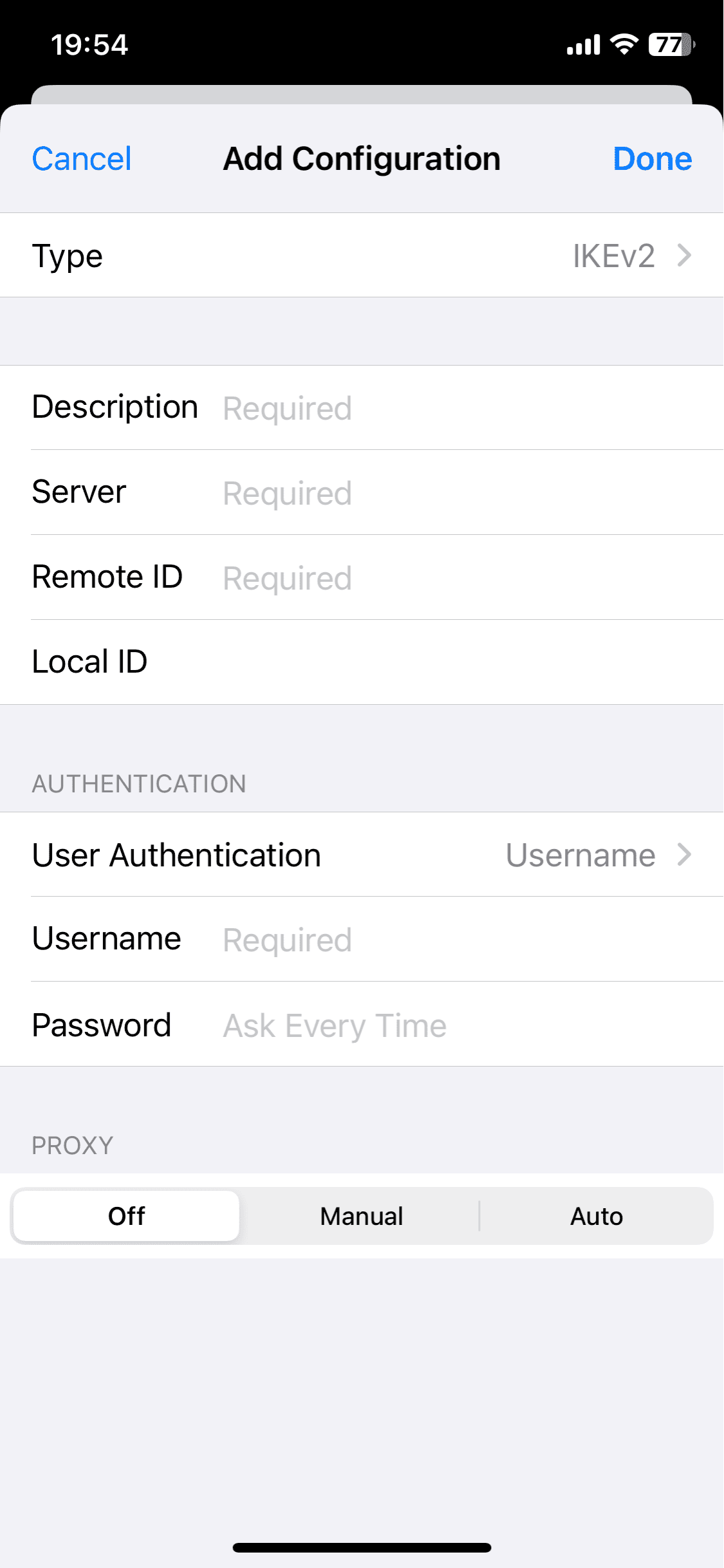Switch proxy mode to Manual
The image size is (724, 1568).
[360, 1215]
